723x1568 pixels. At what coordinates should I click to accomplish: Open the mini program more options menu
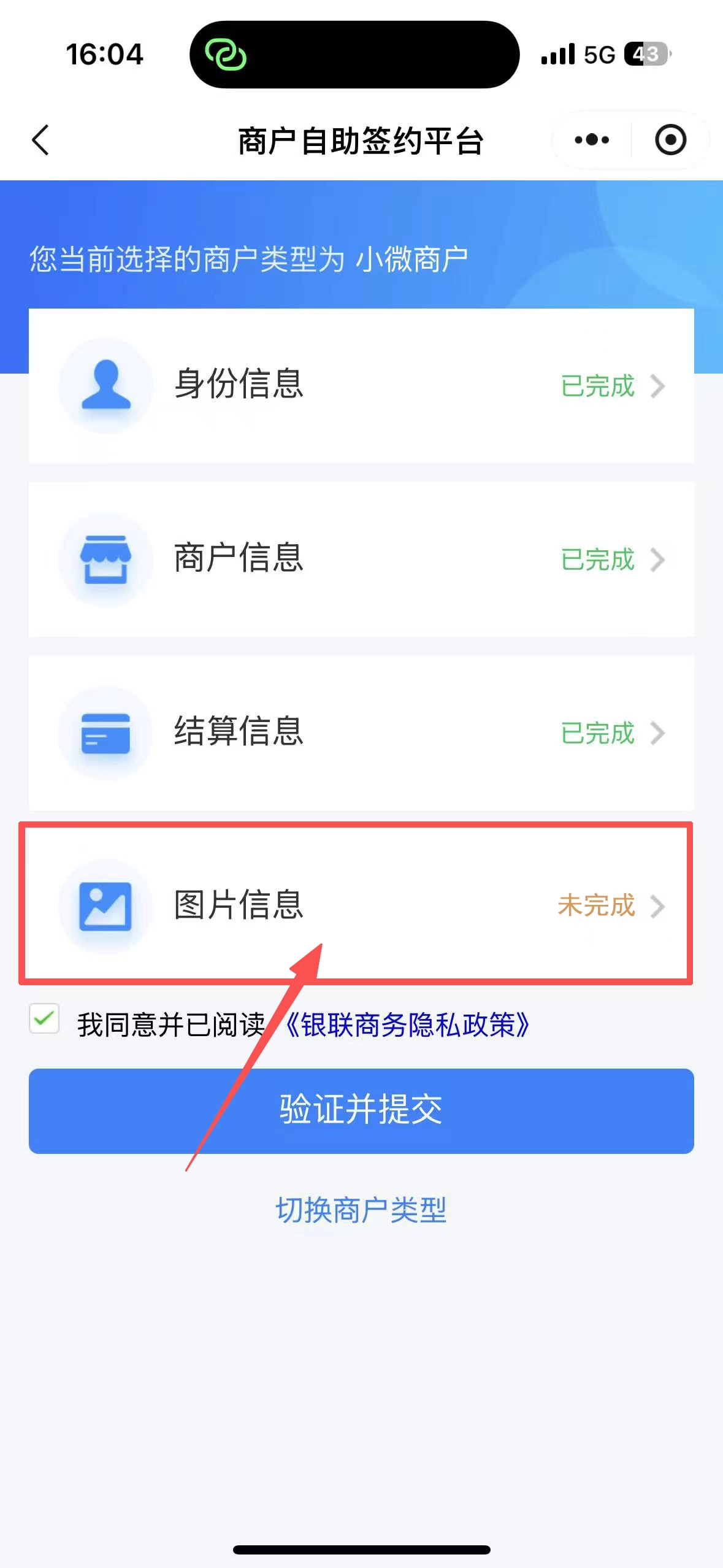[592, 140]
